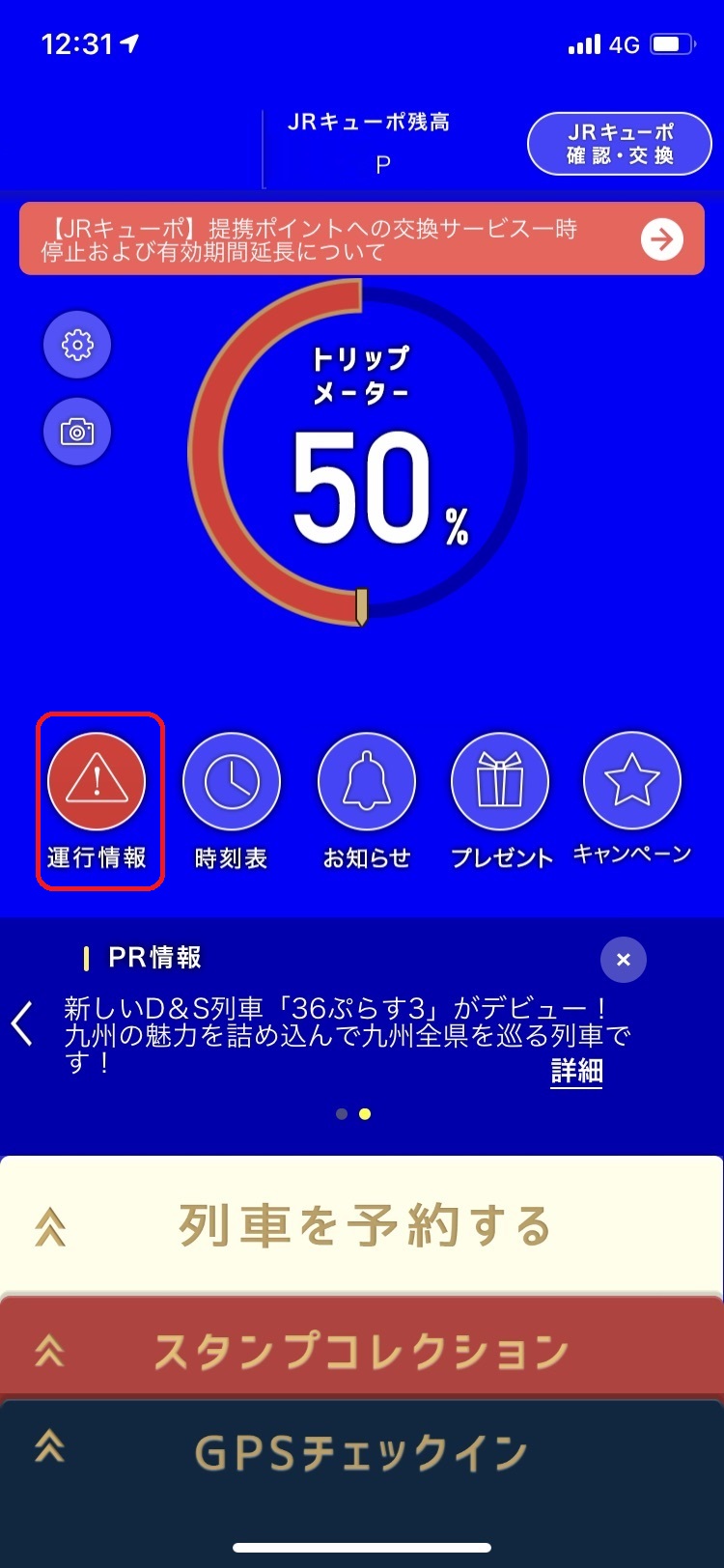Go to the previous PR item

pyautogui.click(x=23, y=1024)
